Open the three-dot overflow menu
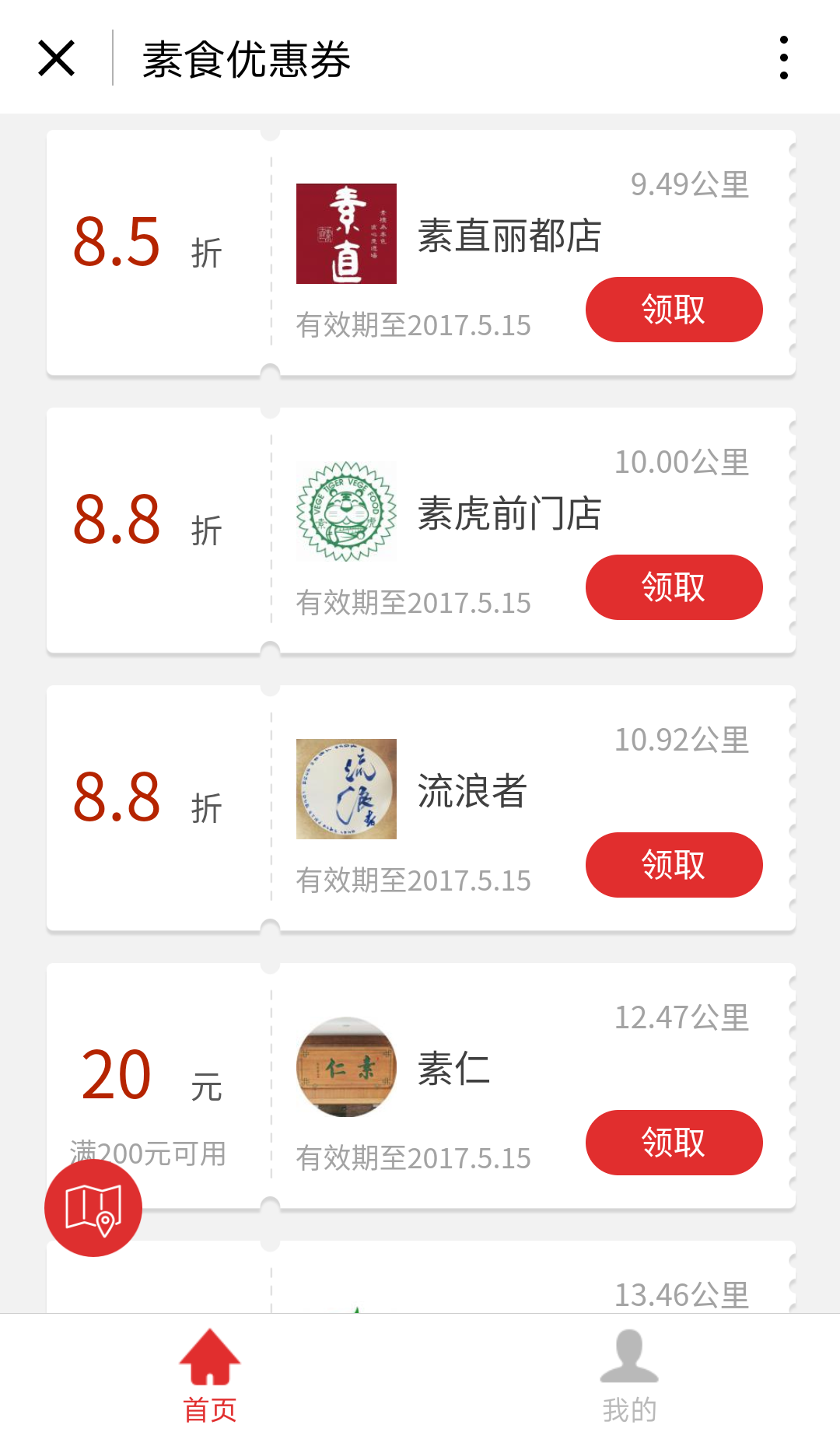The height and width of the screenshot is (1439, 840). click(783, 58)
